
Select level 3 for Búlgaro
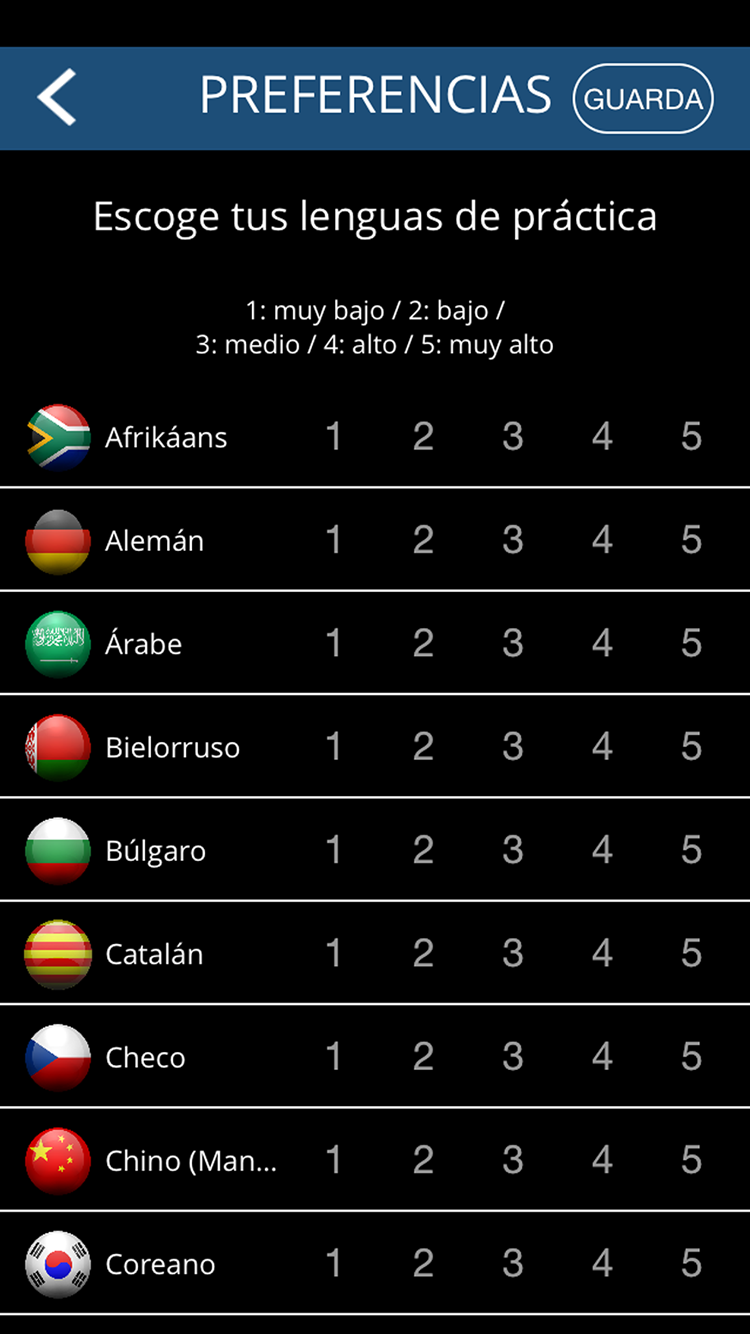[x=512, y=850]
